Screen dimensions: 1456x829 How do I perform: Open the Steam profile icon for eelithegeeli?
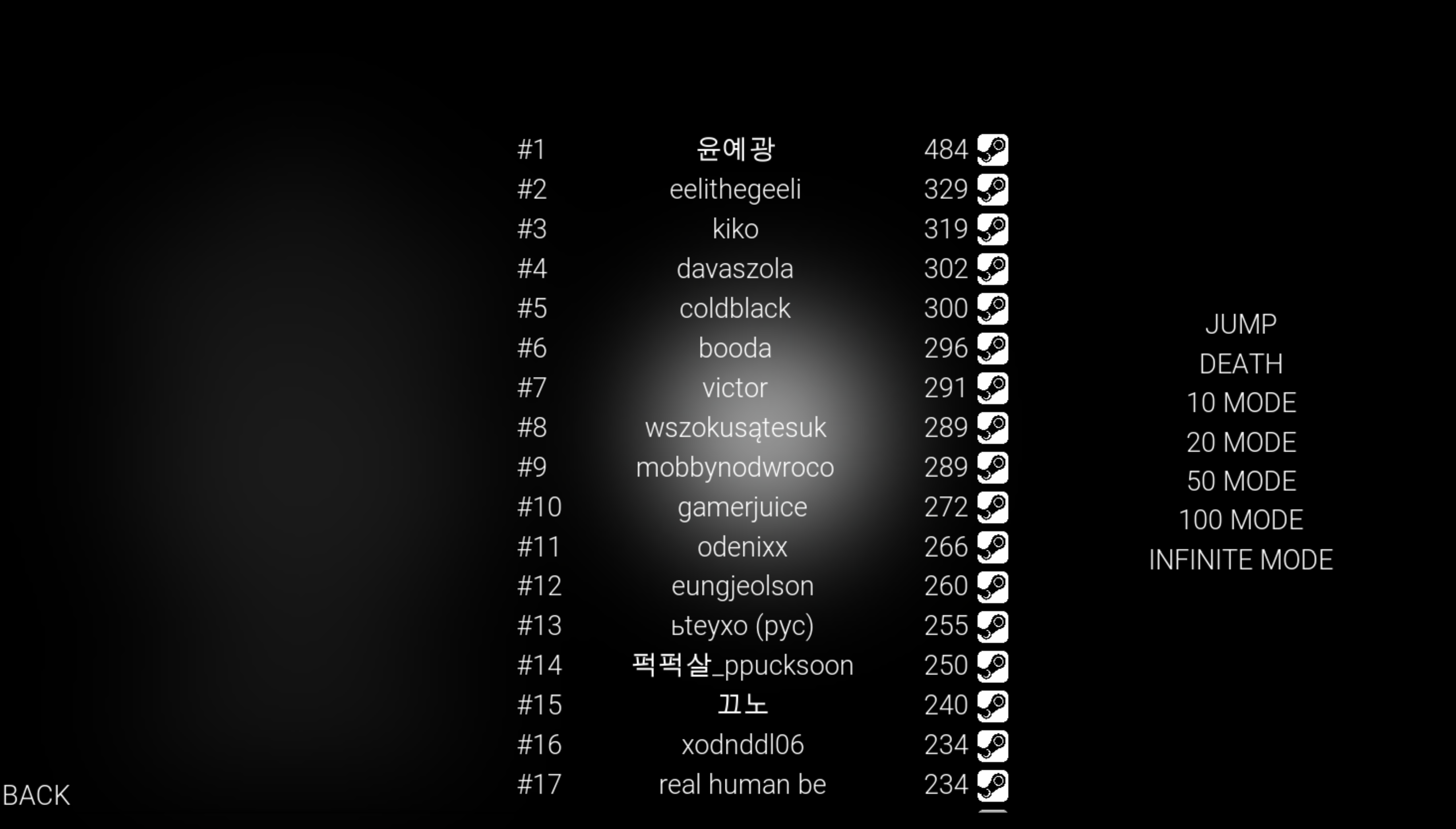pyautogui.click(x=993, y=189)
